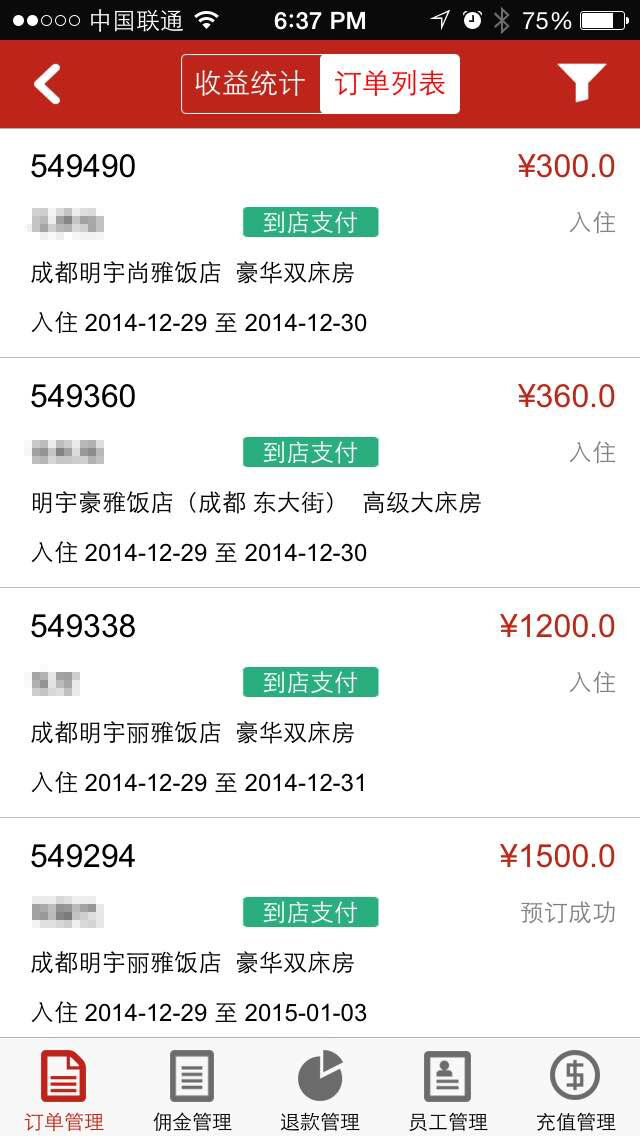Open 员工管理 in the bottom bar
640x1136 pixels.
(448, 1088)
